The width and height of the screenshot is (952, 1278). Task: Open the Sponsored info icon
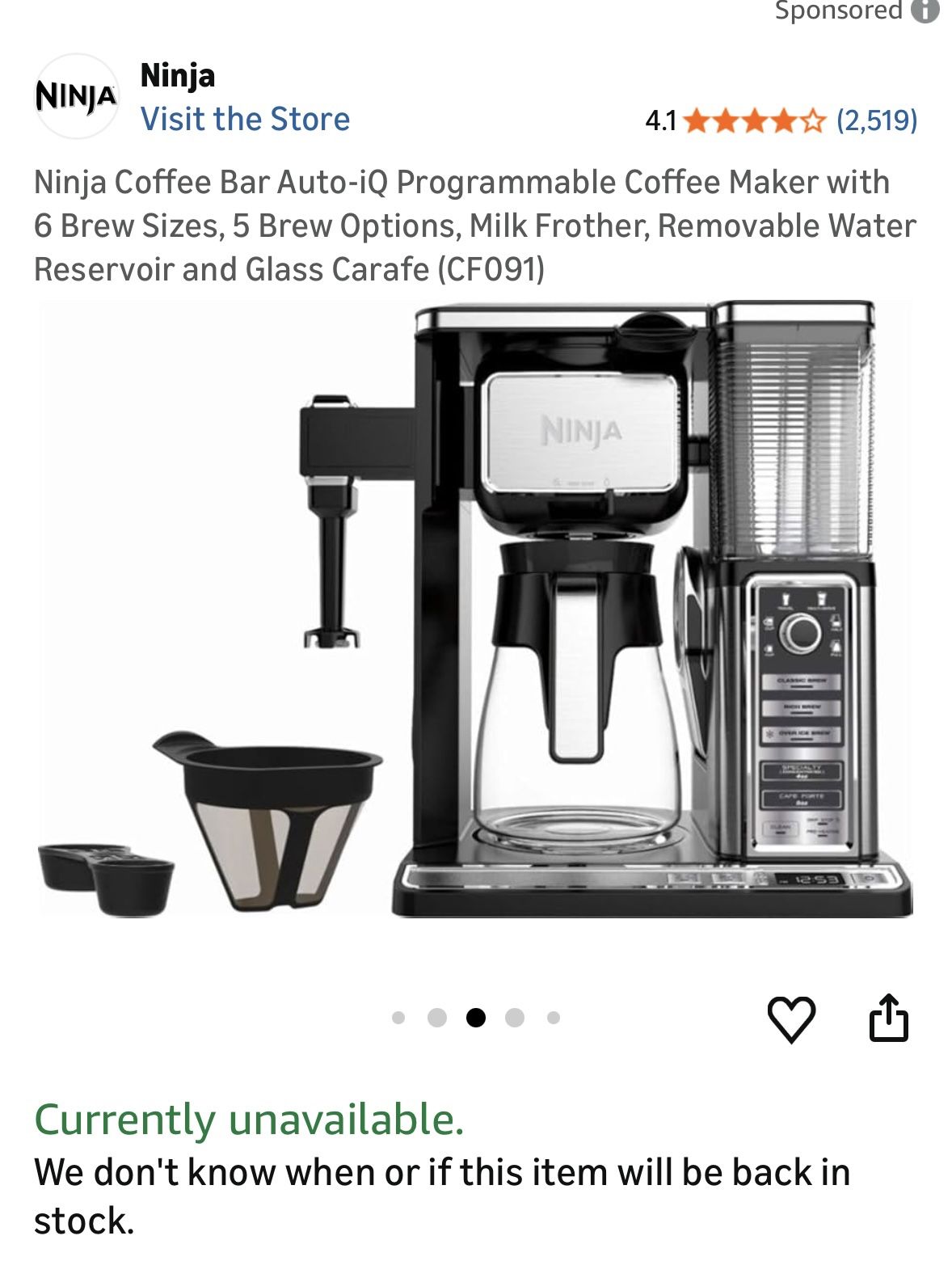click(925, 11)
